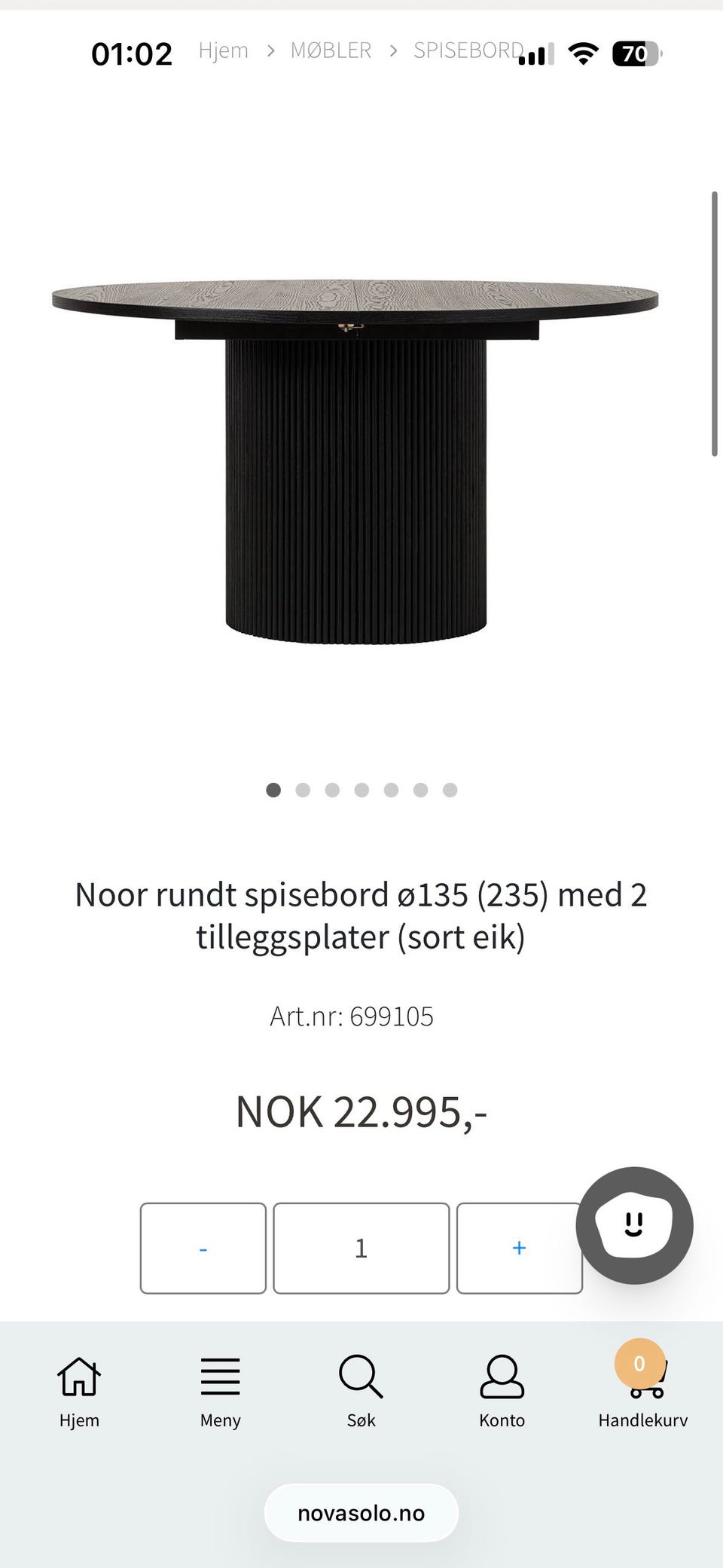Tap the quantity field showing 1
The image size is (723, 1568).
pos(361,1249)
